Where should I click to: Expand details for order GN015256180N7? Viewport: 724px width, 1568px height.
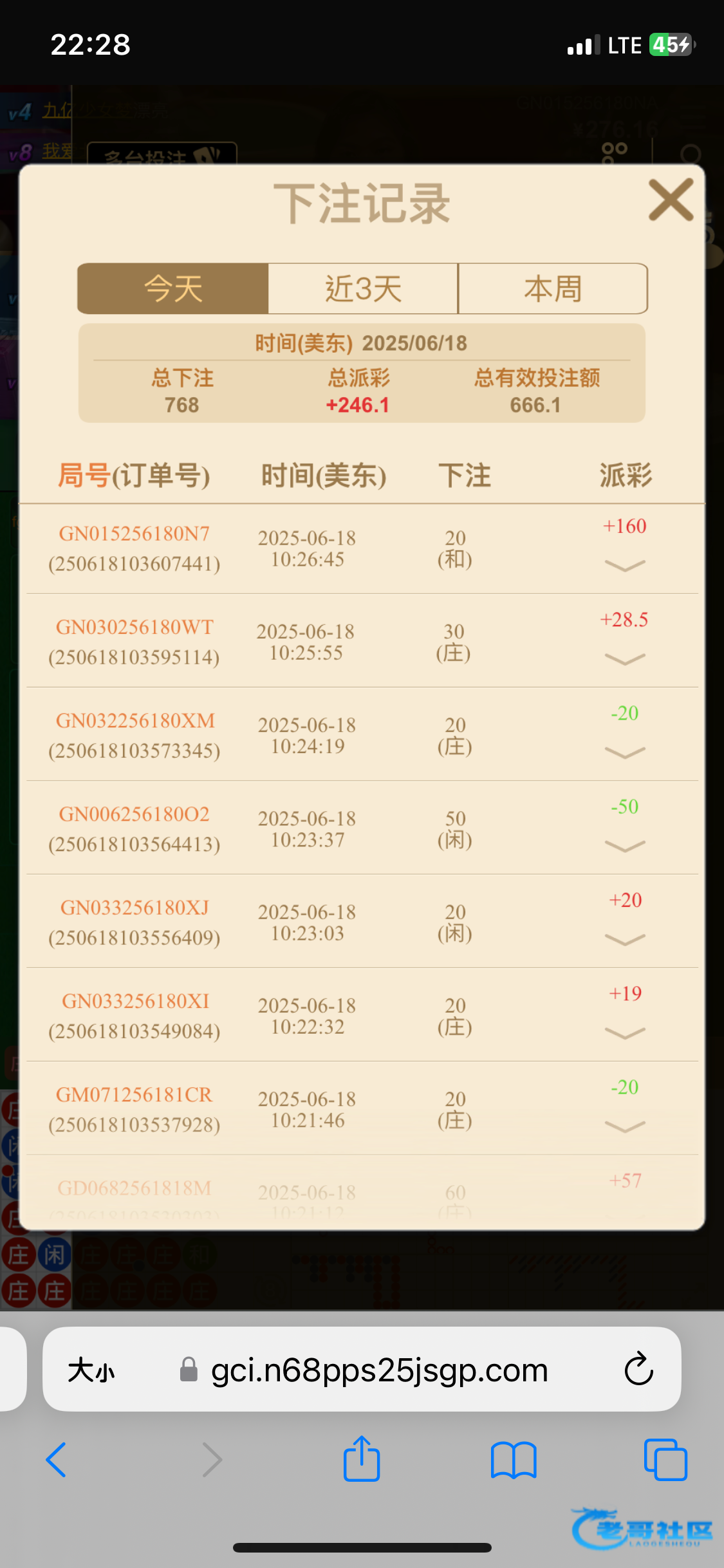[625, 565]
